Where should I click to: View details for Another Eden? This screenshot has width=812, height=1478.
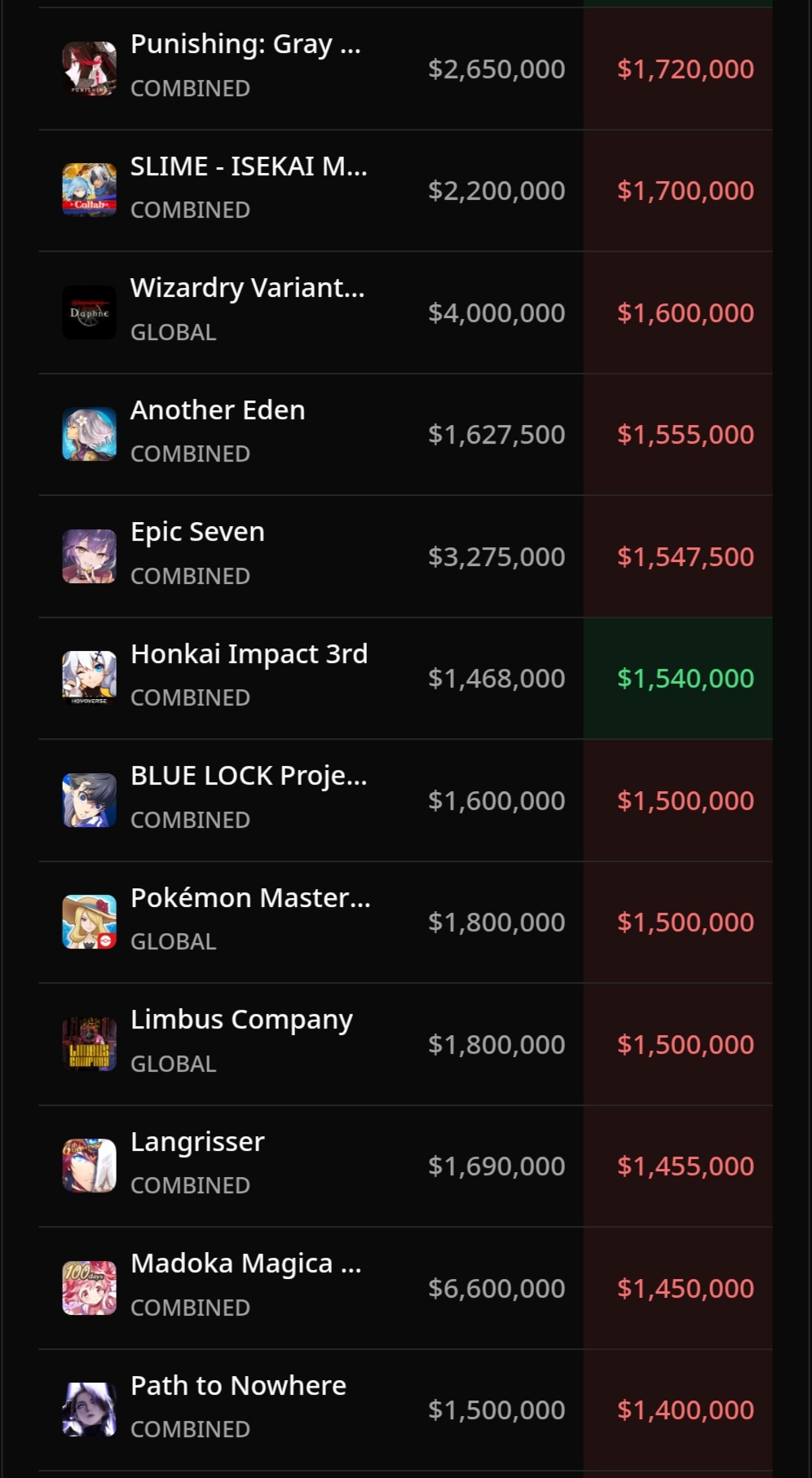pyautogui.click(x=405, y=435)
